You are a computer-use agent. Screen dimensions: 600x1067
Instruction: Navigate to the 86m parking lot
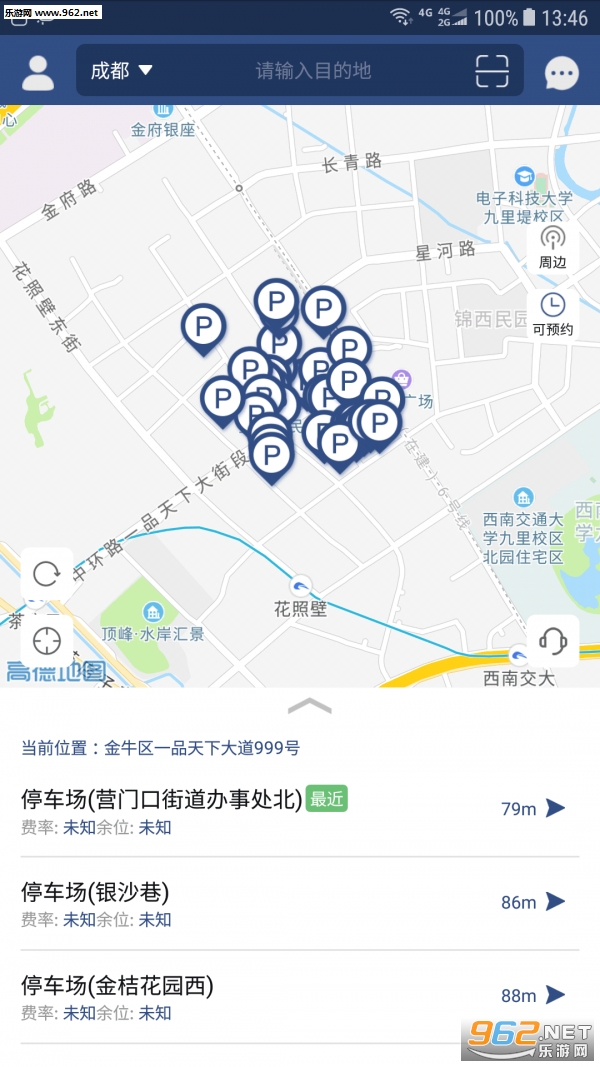pos(556,901)
